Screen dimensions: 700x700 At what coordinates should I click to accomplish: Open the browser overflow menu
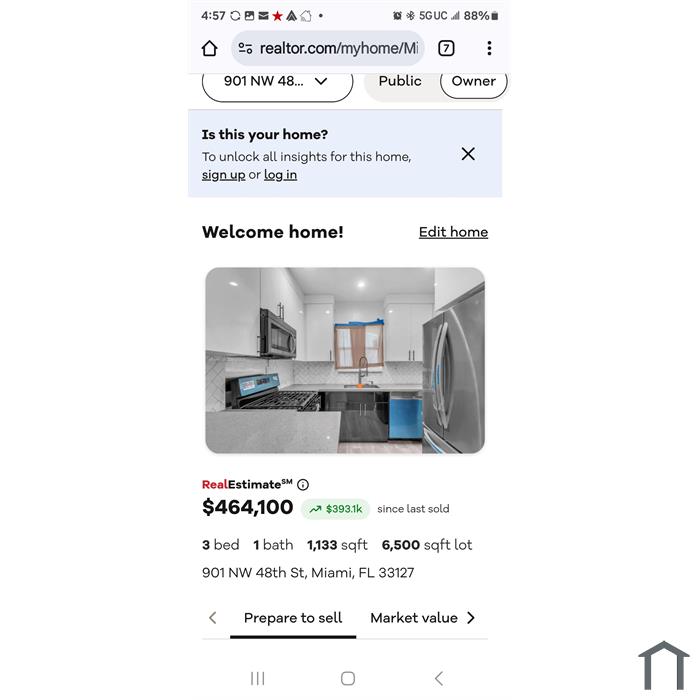click(489, 48)
